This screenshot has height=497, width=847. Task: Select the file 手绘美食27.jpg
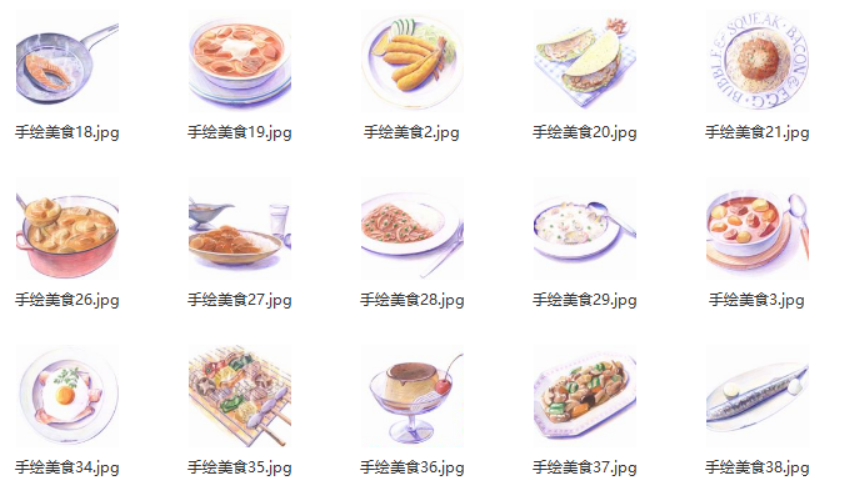point(239,230)
